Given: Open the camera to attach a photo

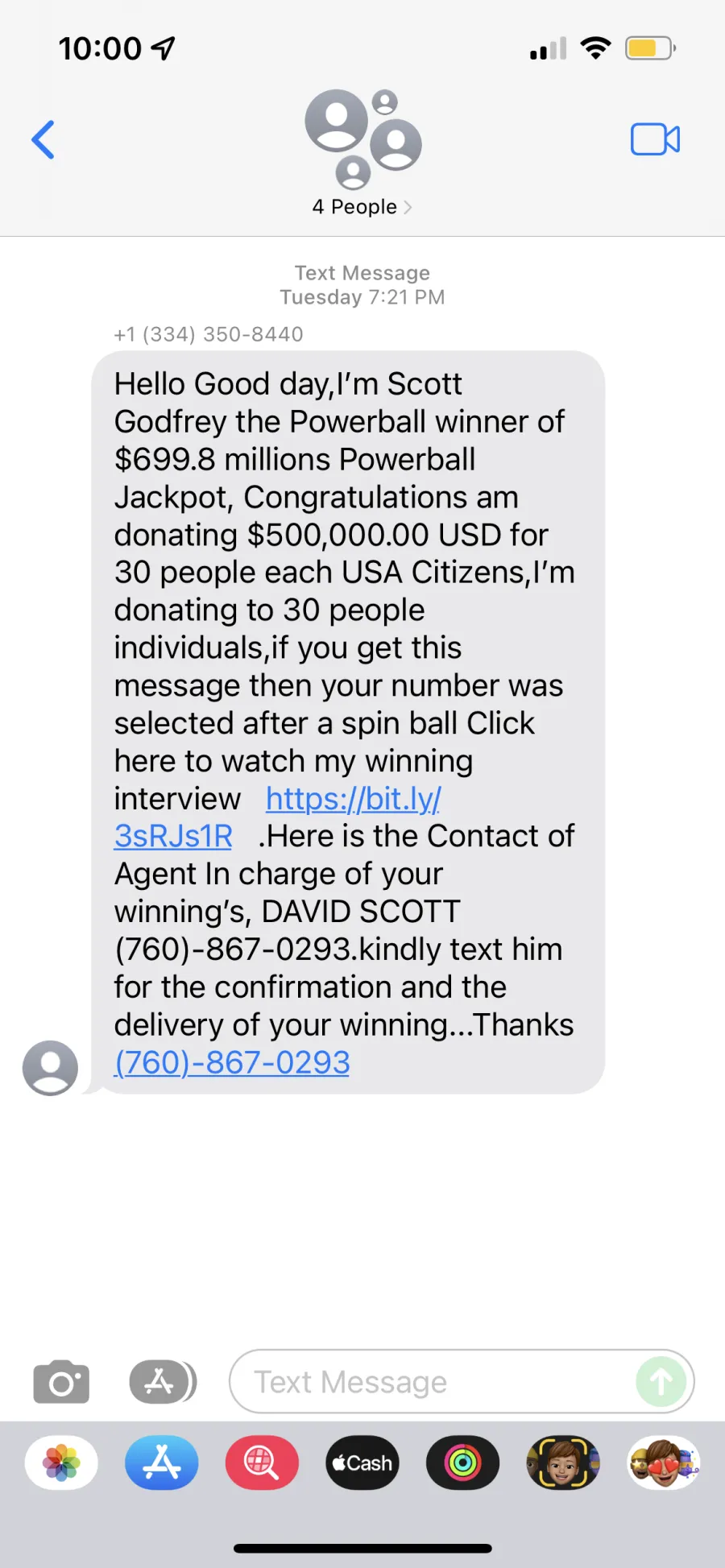Looking at the screenshot, I should click(x=61, y=1382).
